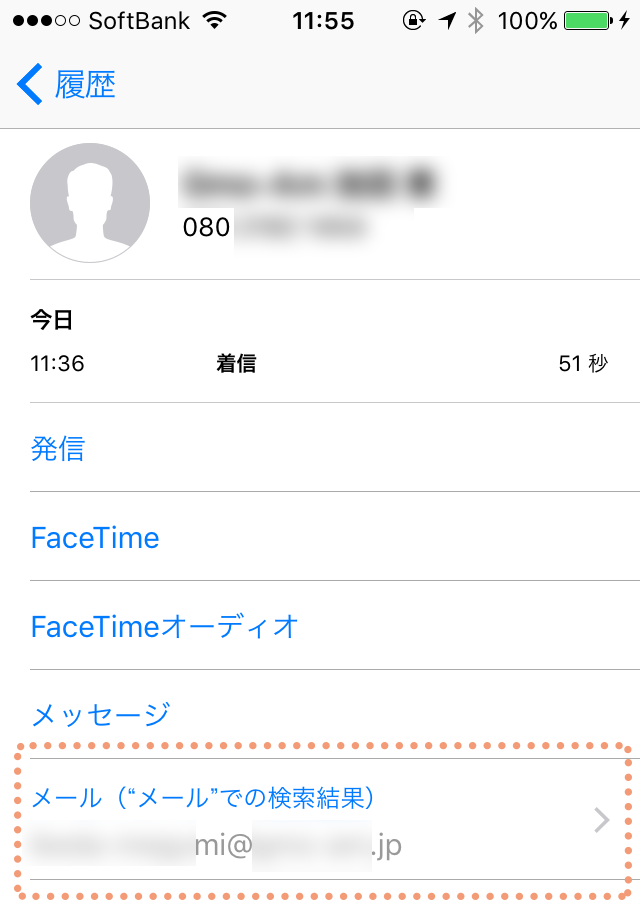Image resolution: width=640 pixels, height=906 pixels.
Task: Start a FaceTime video call
Action: (x=95, y=538)
